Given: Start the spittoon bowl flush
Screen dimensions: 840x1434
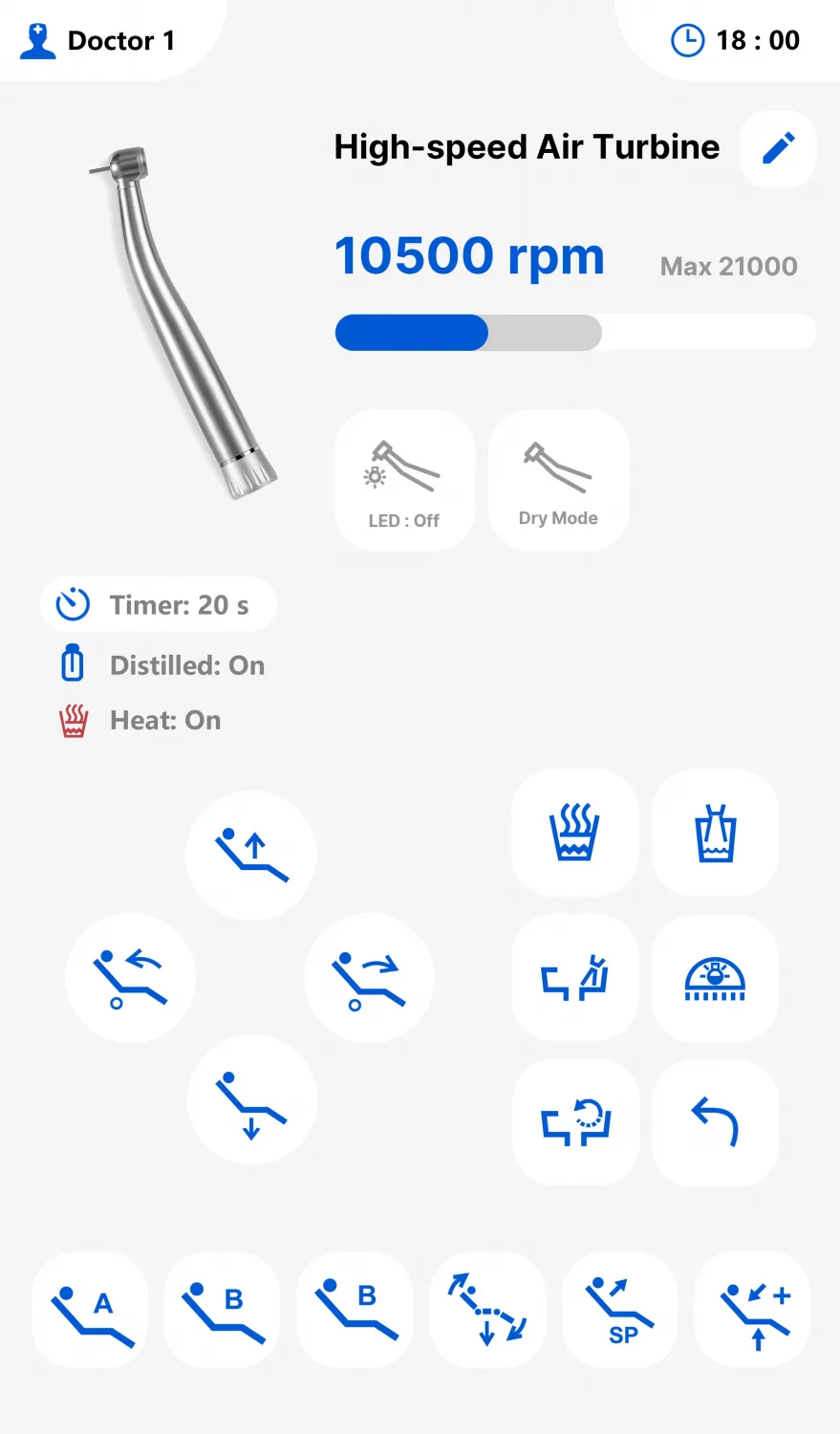Looking at the screenshot, I should point(574,977).
